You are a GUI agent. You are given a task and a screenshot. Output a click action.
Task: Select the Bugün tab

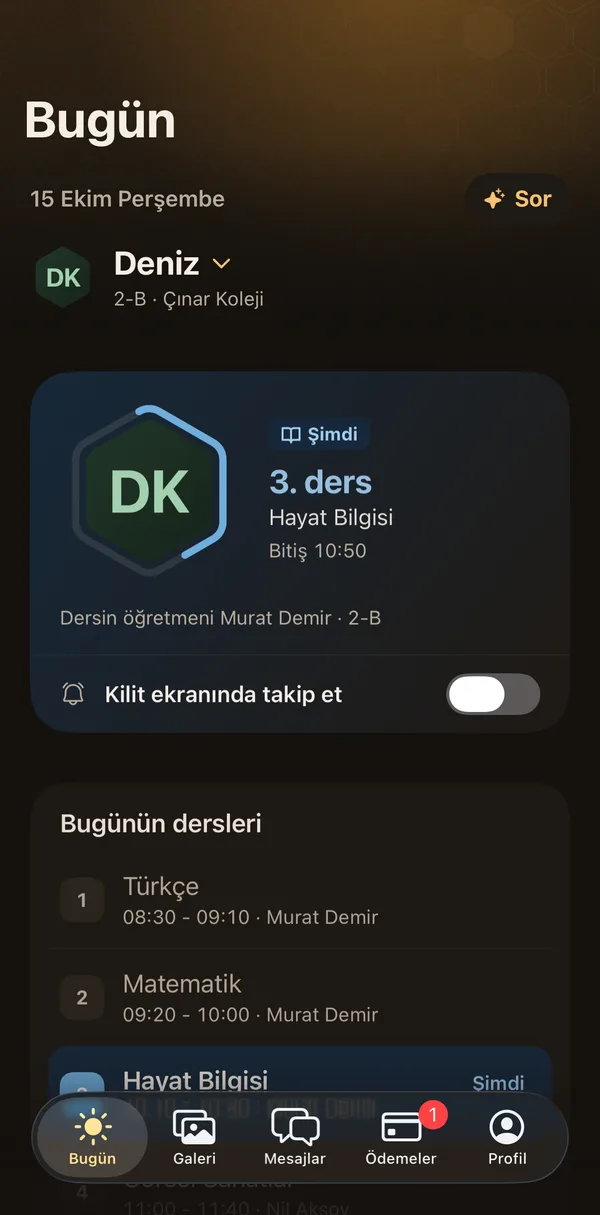point(92,1139)
